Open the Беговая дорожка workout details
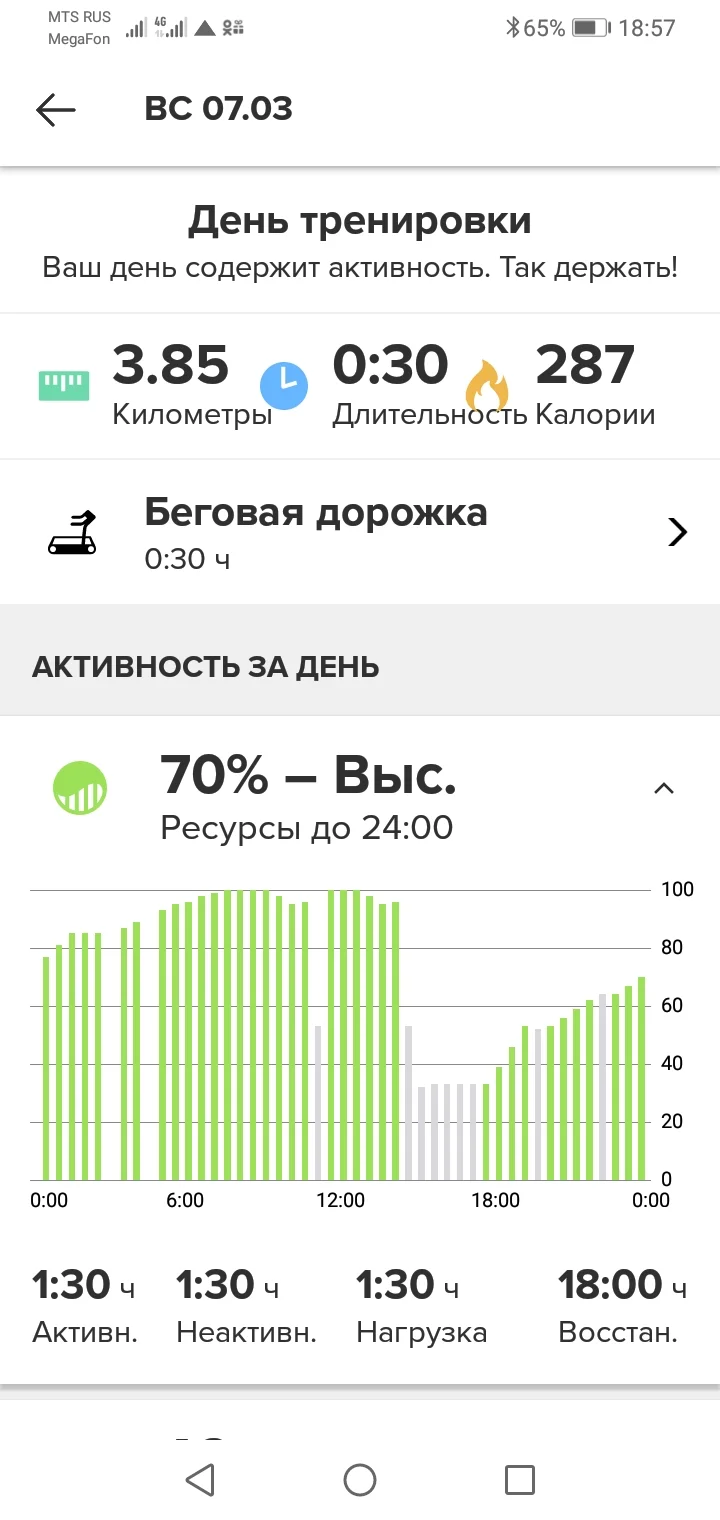Screen dimensions: 720x1520 pyautogui.click(x=360, y=531)
